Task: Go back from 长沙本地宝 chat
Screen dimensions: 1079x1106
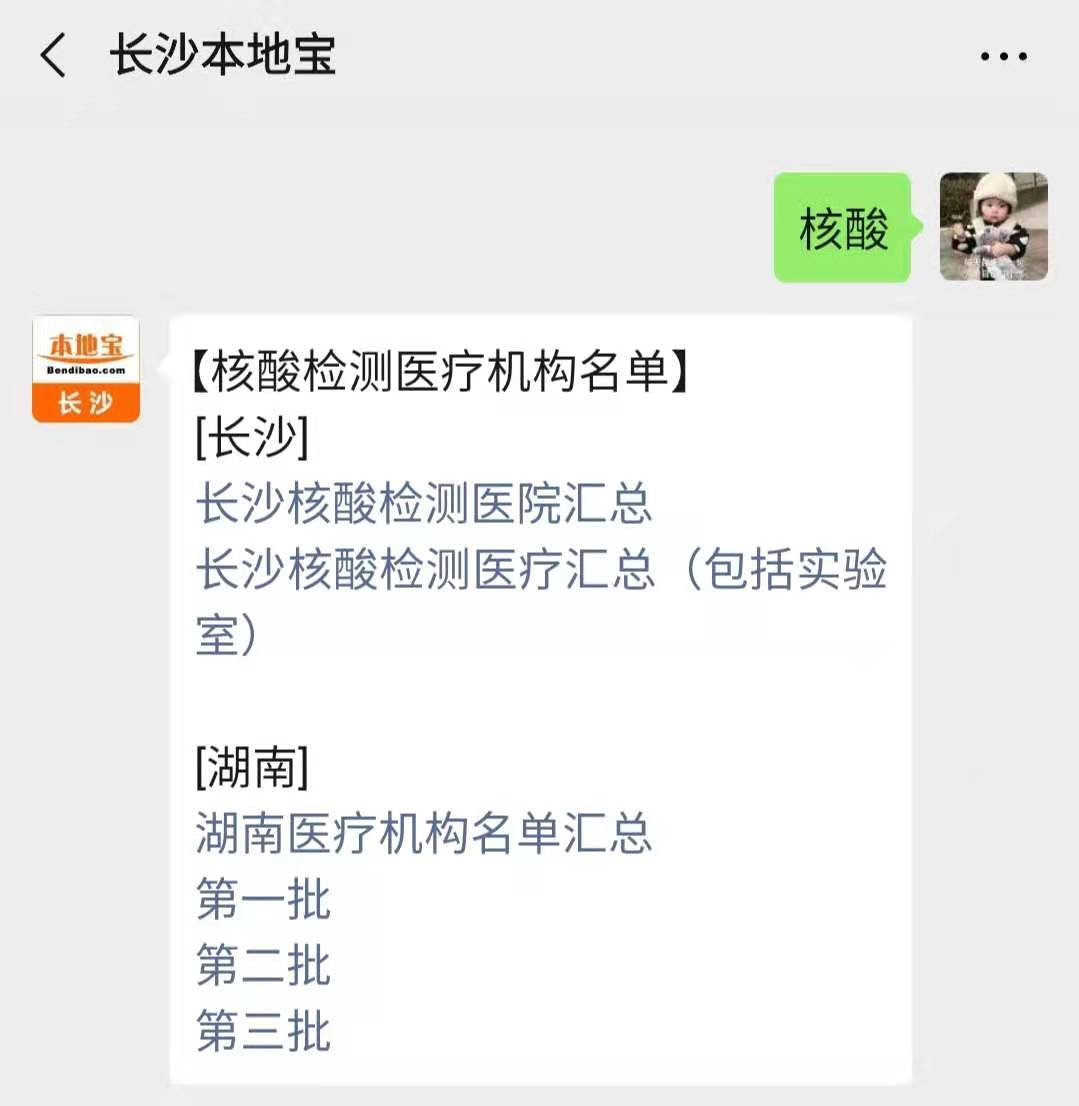Action: [53, 55]
